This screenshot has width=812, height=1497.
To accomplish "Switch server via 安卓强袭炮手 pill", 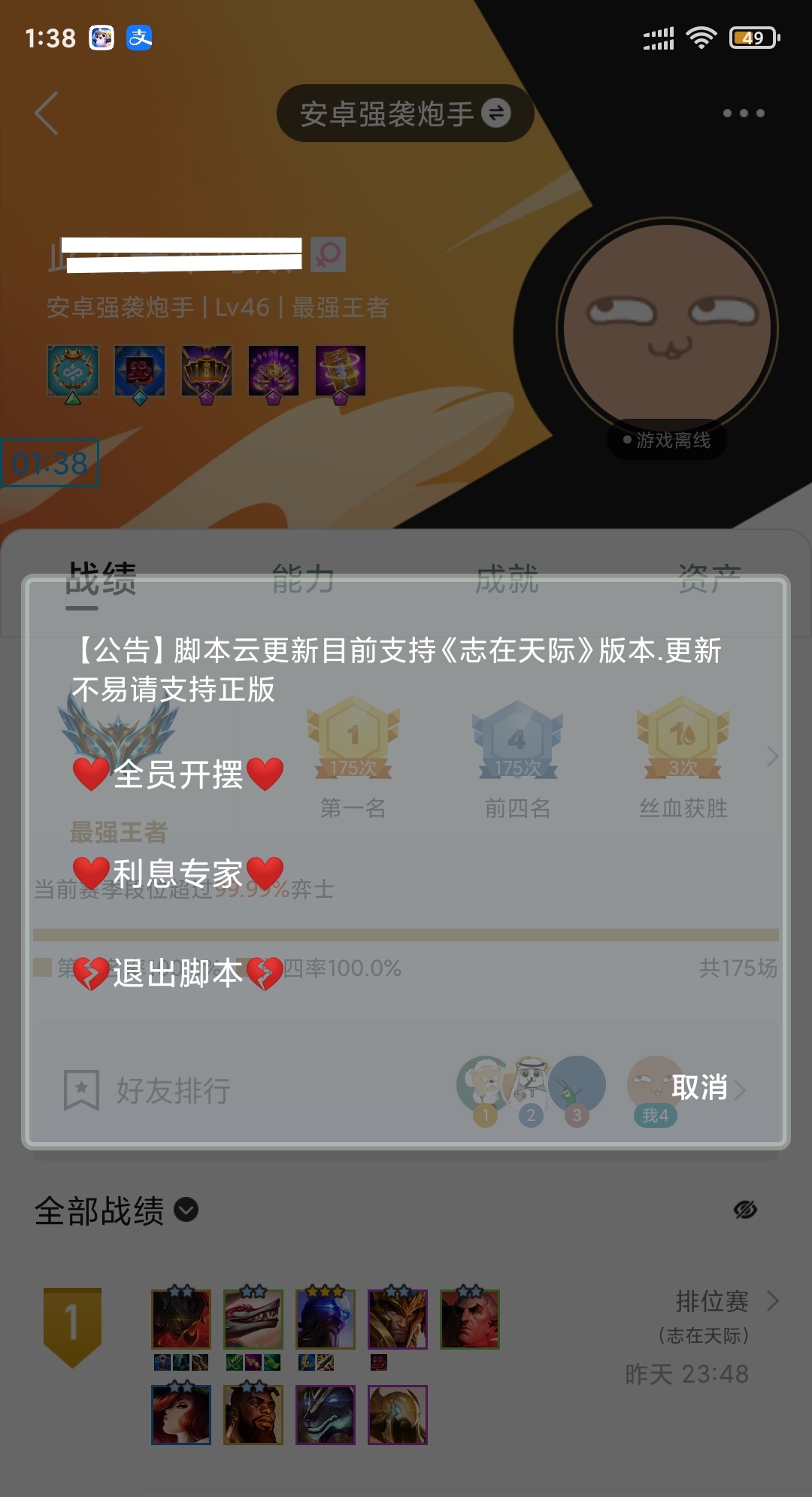I will pyautogui.click(x=405, y=114).
